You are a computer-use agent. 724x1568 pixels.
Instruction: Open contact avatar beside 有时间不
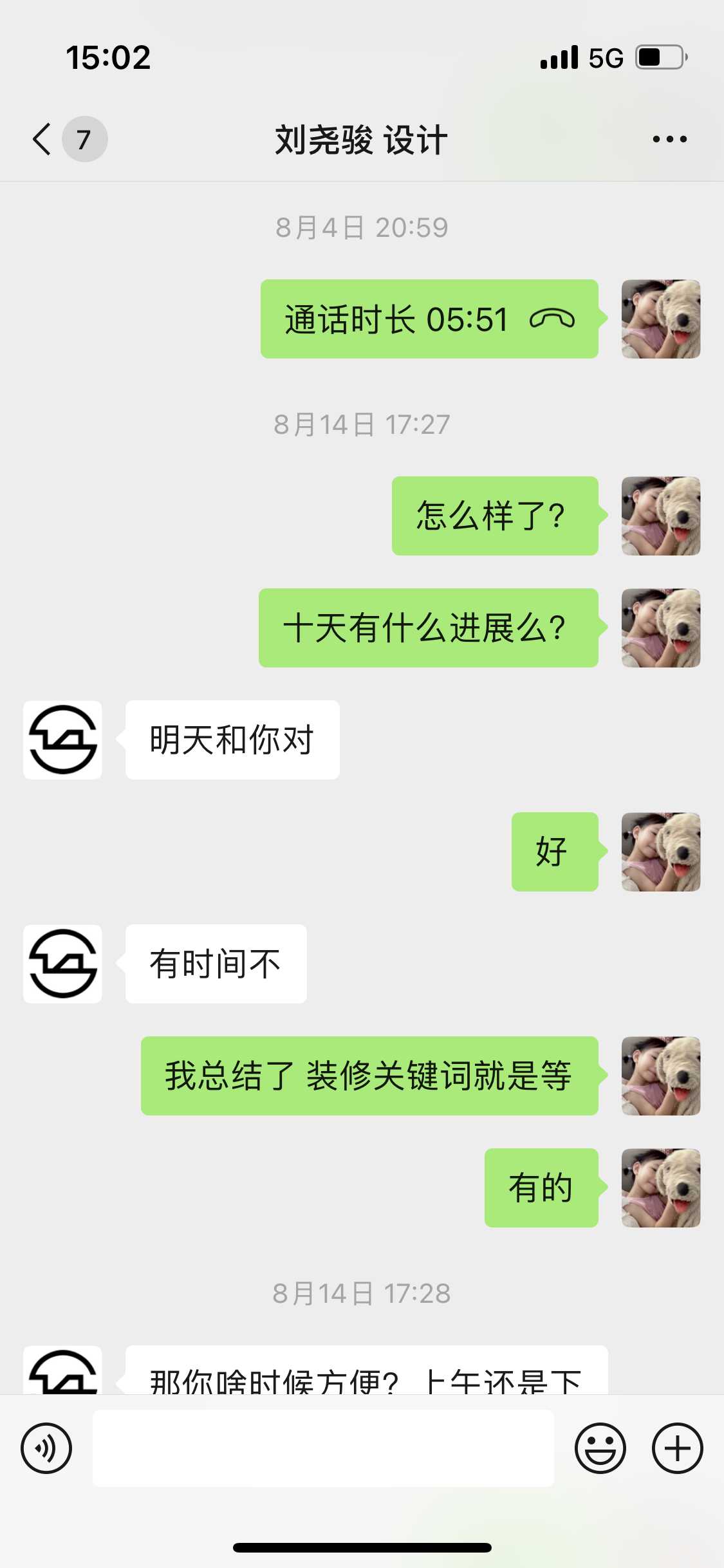tap(62, 964)
